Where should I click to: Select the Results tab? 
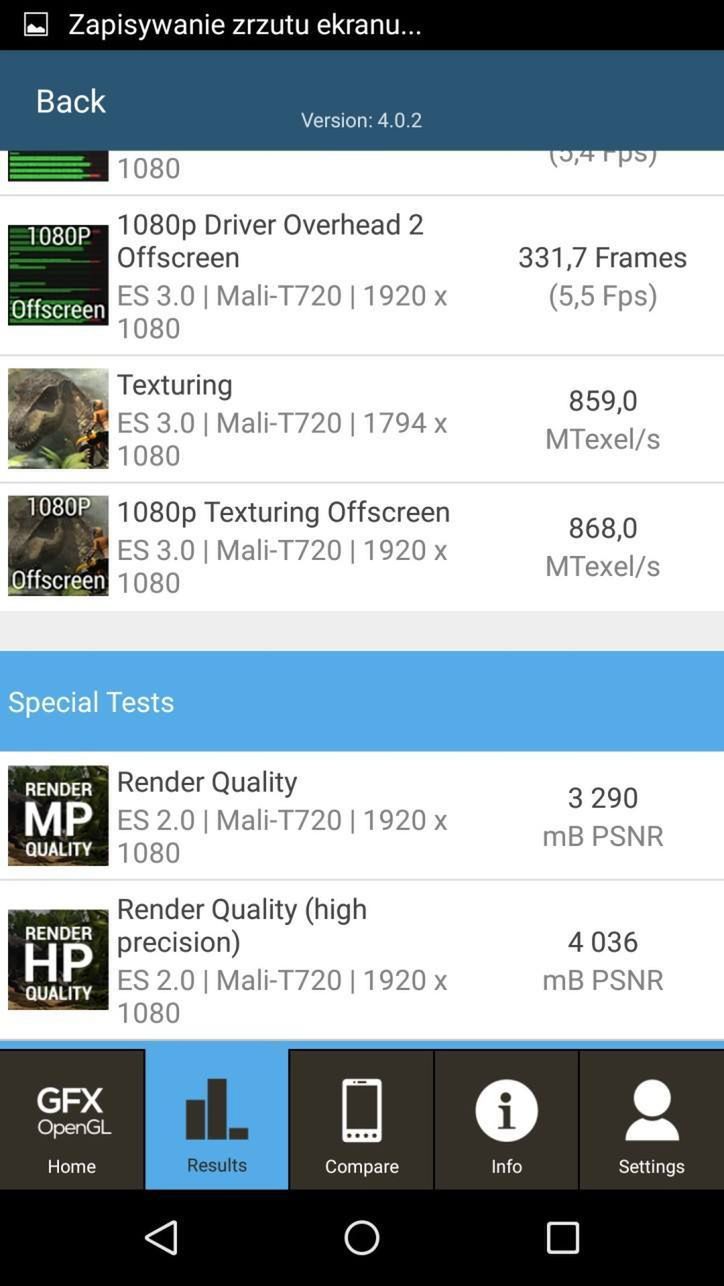coord(217,1119)
